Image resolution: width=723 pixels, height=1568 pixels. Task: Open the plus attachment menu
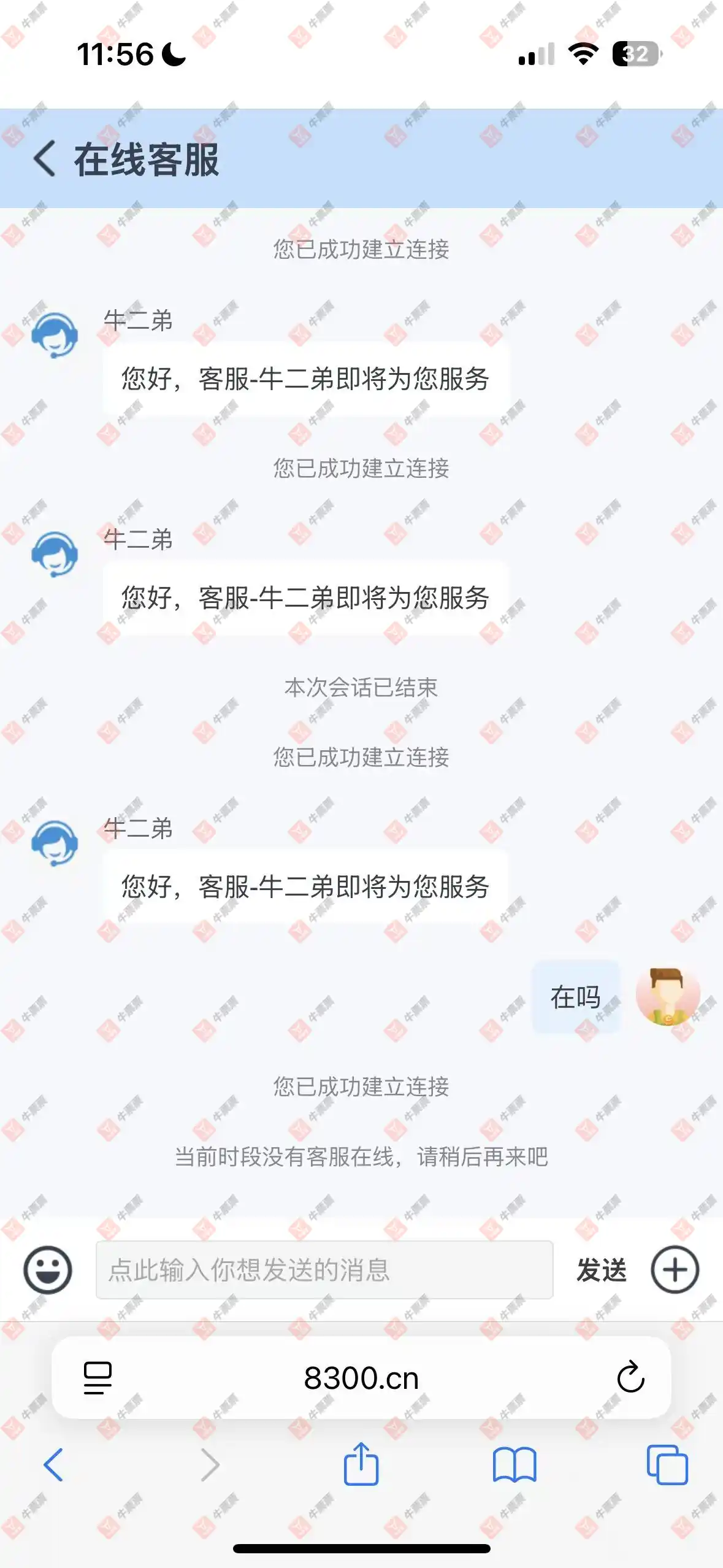(675, 1270)
